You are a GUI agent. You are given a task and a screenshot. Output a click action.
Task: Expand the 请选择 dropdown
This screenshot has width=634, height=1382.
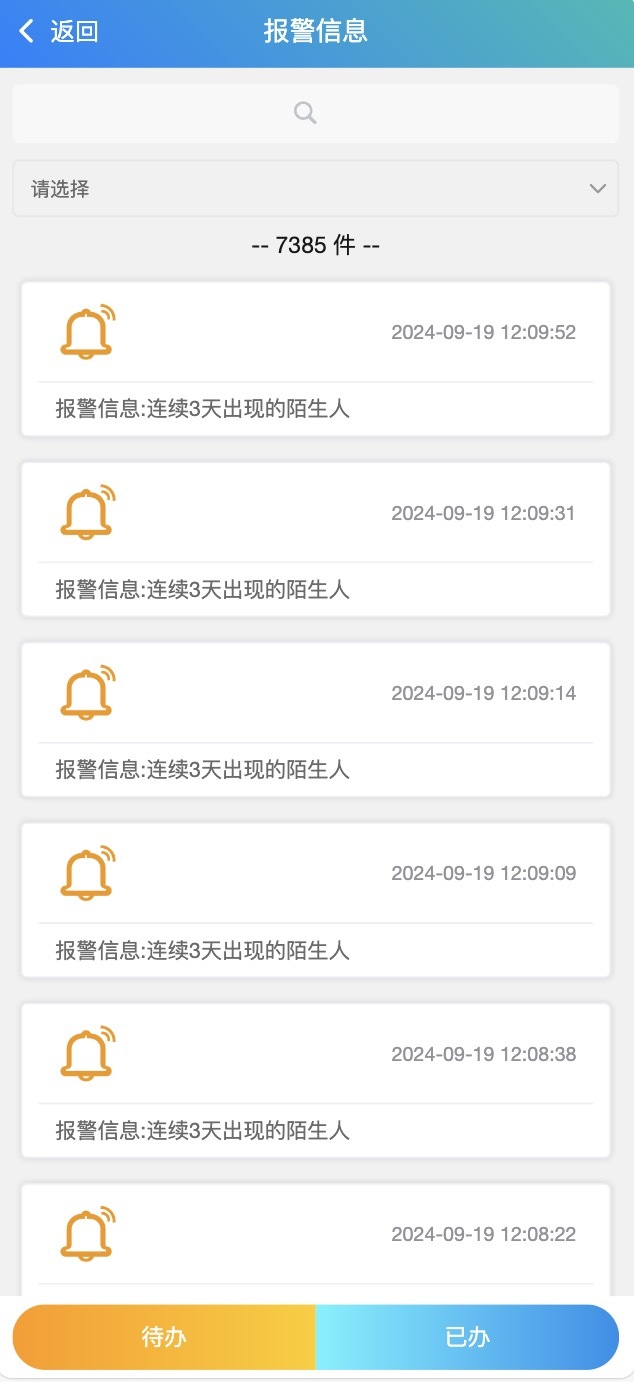pyautogui.click(x=316, y=188)
